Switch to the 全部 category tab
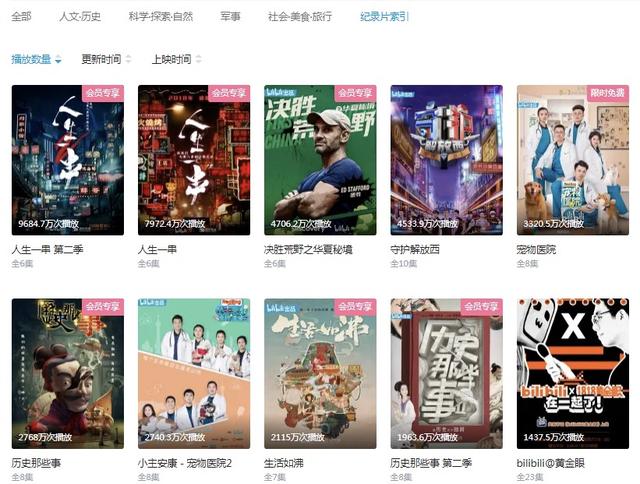640x484 pixels. coord(21,17)
